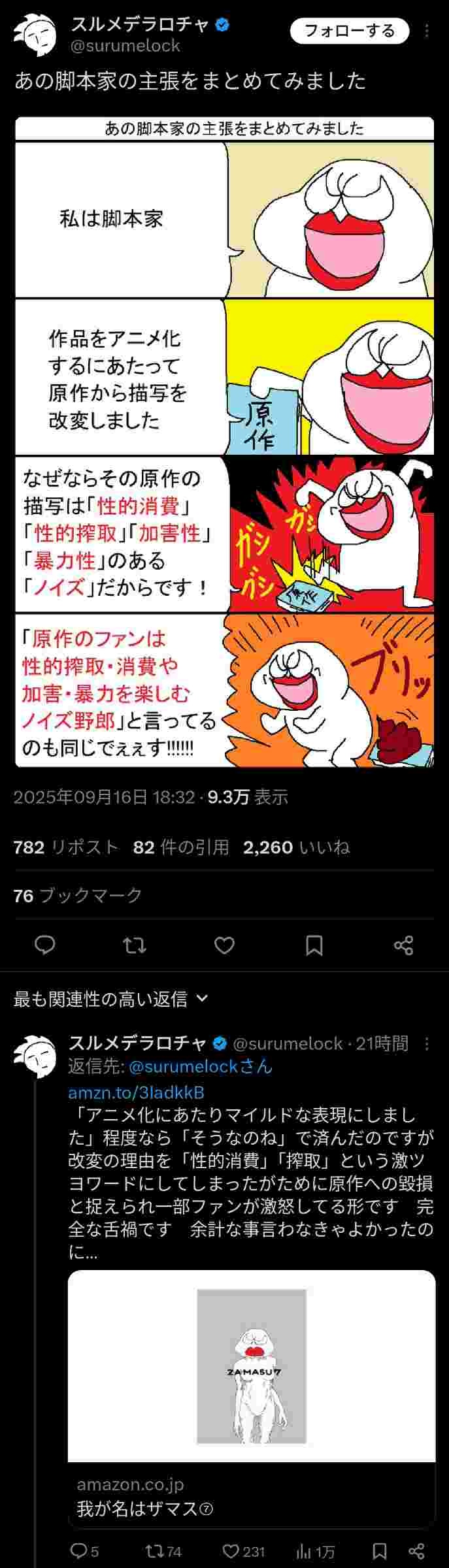Screen dimensions: 449x1568
Task: Open the amzn.to/3ladkkB link
Action: click(x=136, y=1092)
